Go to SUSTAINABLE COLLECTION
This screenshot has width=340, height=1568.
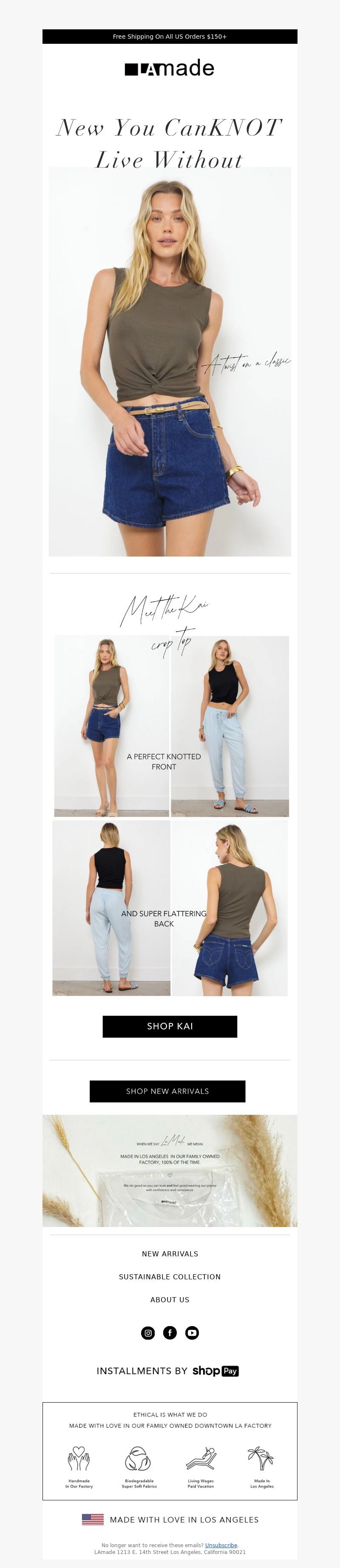pos(170,1276)
